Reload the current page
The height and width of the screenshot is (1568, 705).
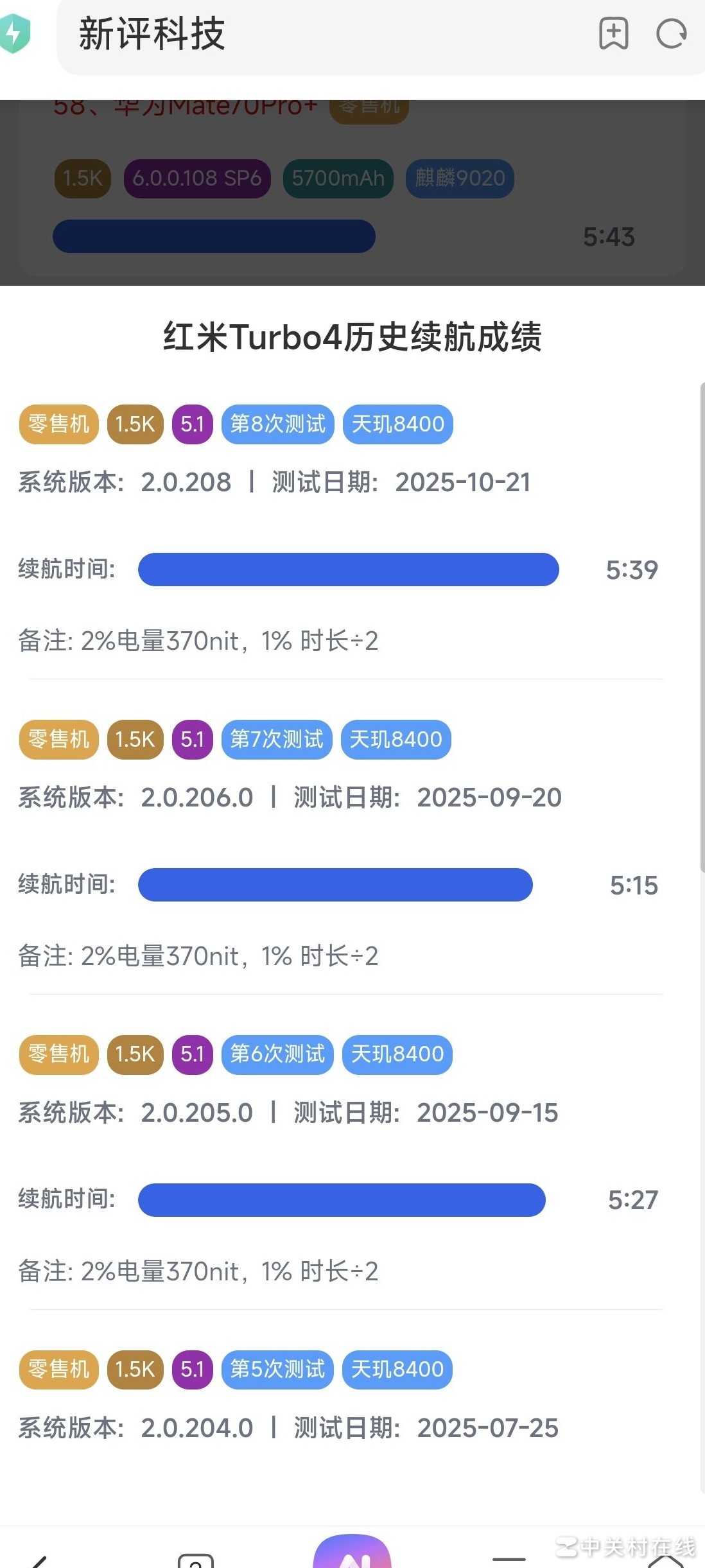(x=671, y=34)
